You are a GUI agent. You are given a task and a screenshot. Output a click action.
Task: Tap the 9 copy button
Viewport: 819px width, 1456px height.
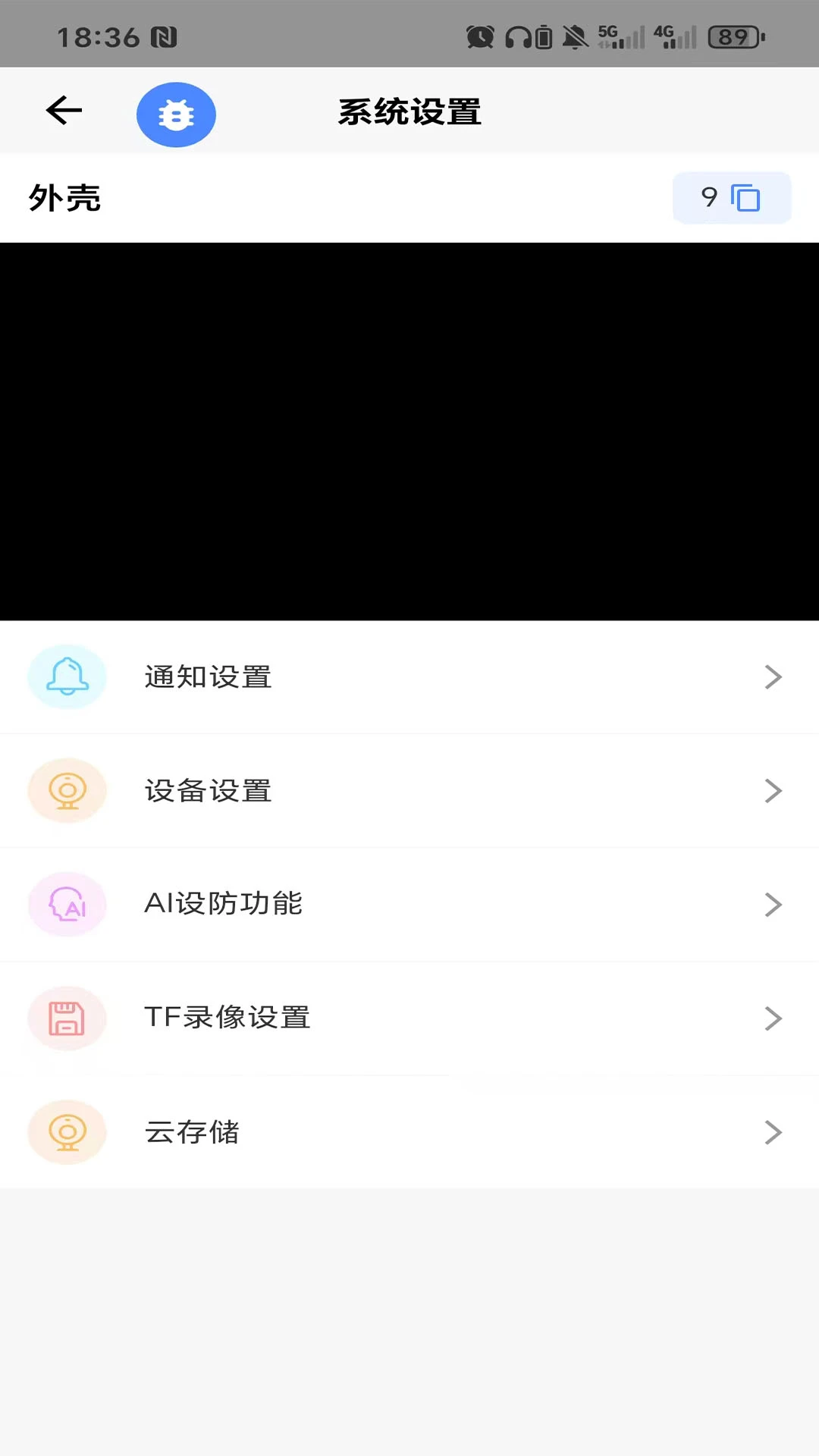point(731,198)
